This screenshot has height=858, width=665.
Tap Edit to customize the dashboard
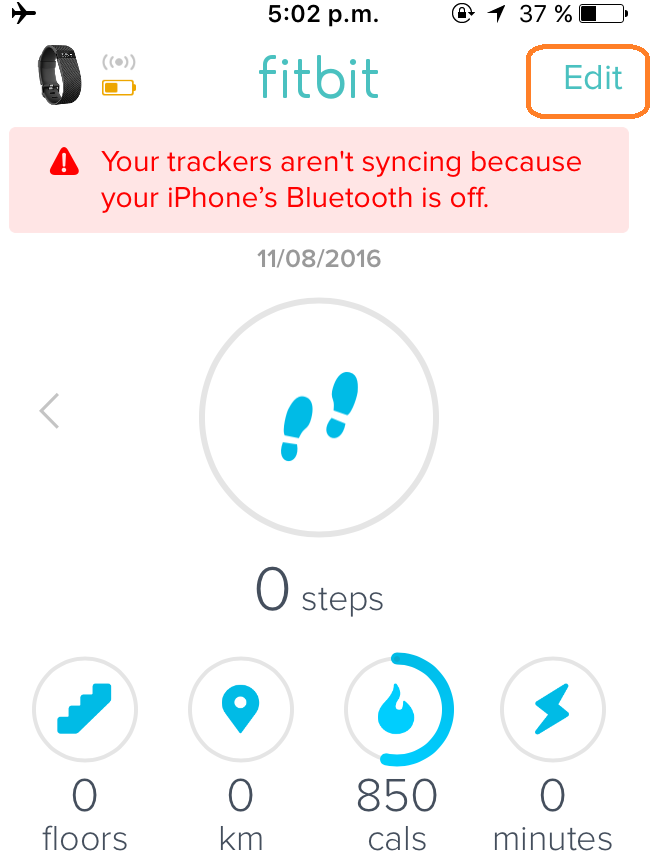point(591,78)
